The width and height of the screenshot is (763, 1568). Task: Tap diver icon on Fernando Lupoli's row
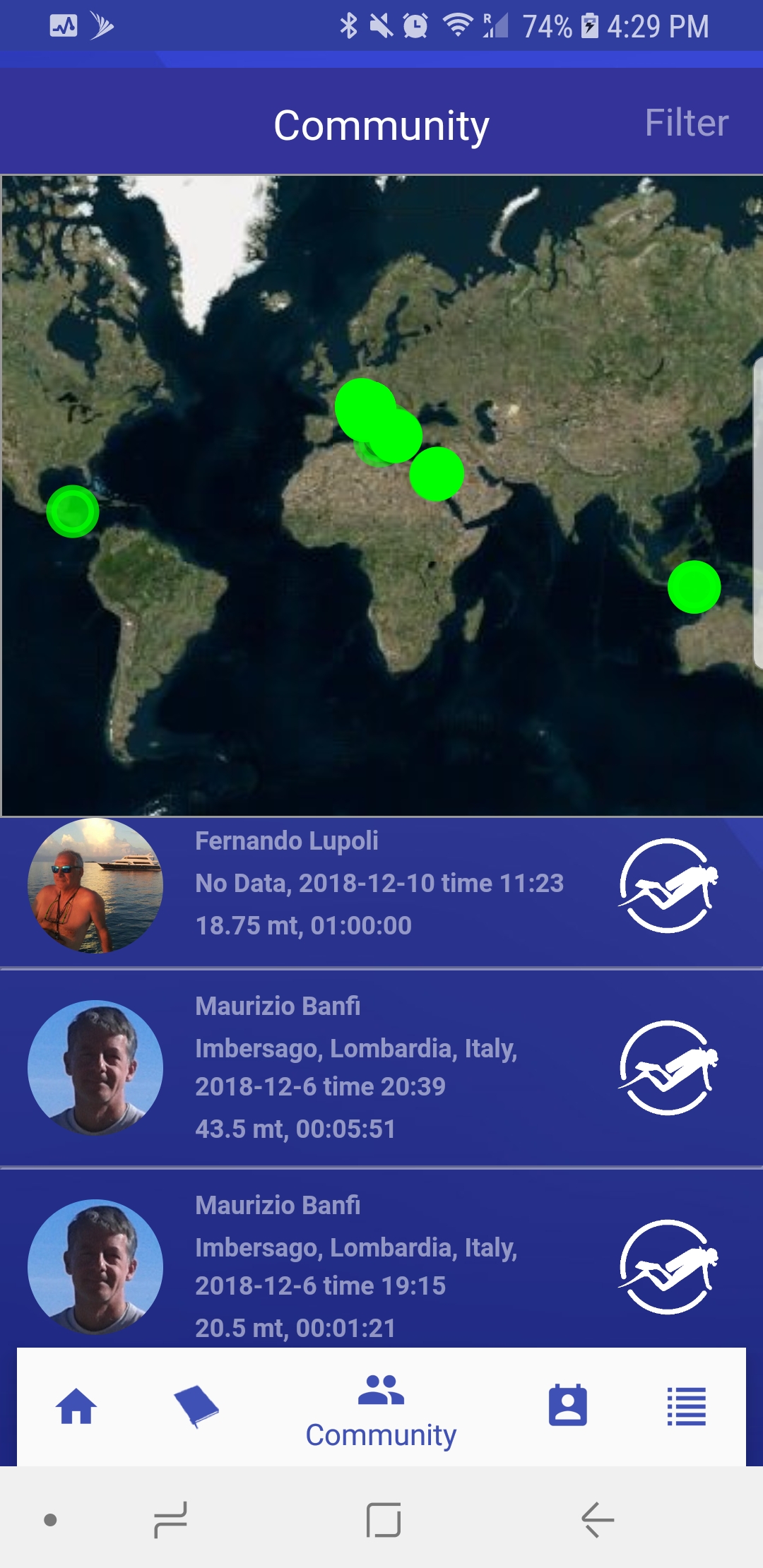click(x=668, y=886)
